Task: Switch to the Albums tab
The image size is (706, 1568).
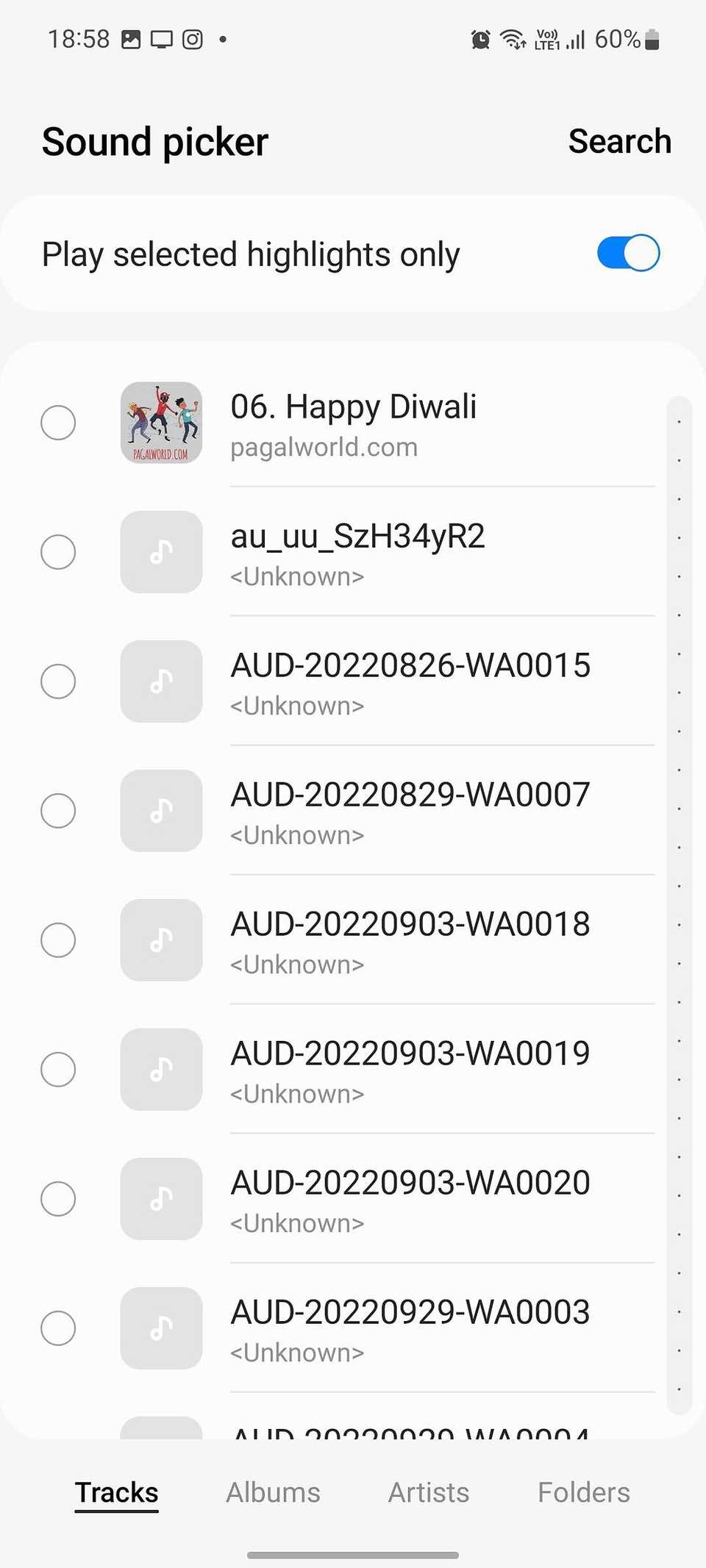Action: 273,1492
